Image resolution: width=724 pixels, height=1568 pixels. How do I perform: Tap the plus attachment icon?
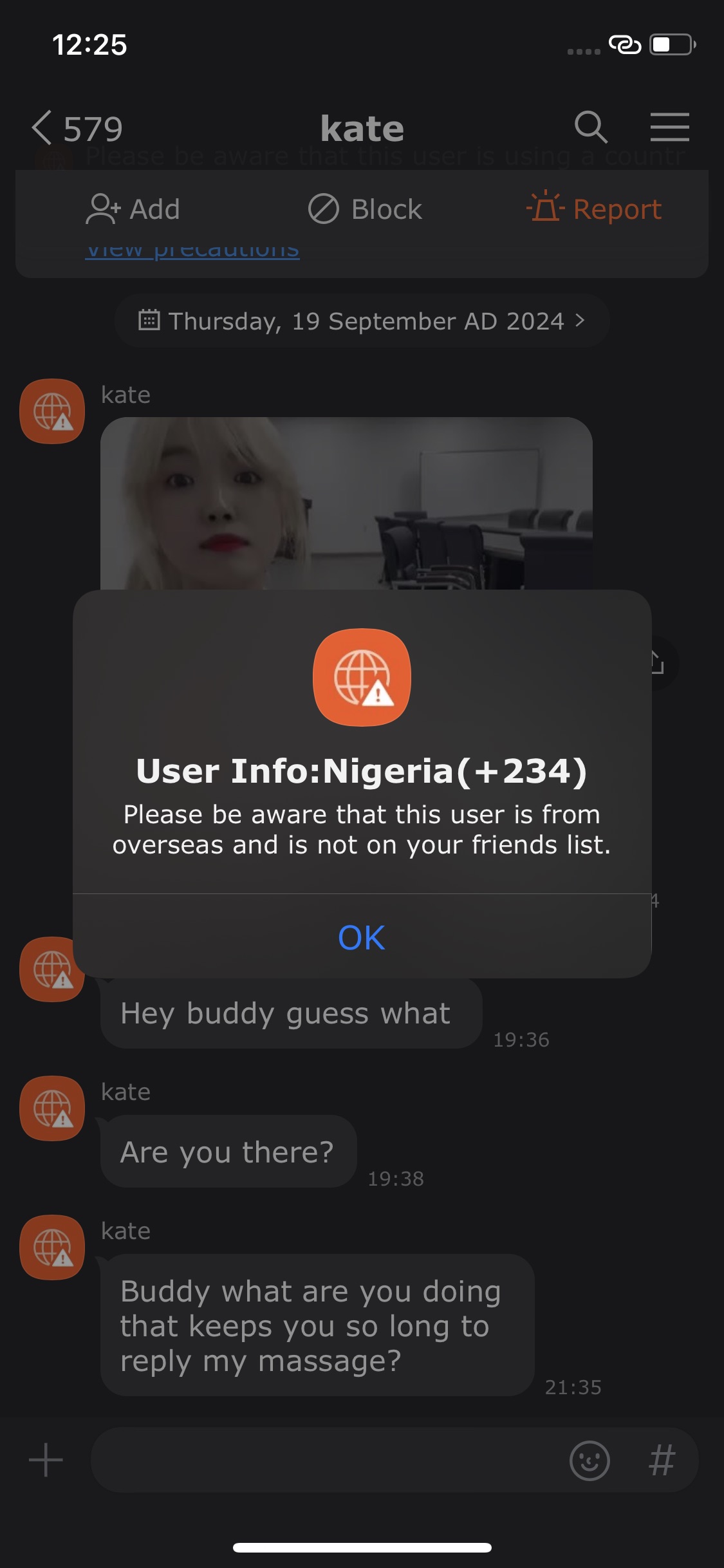click(x=46, y=1460)
